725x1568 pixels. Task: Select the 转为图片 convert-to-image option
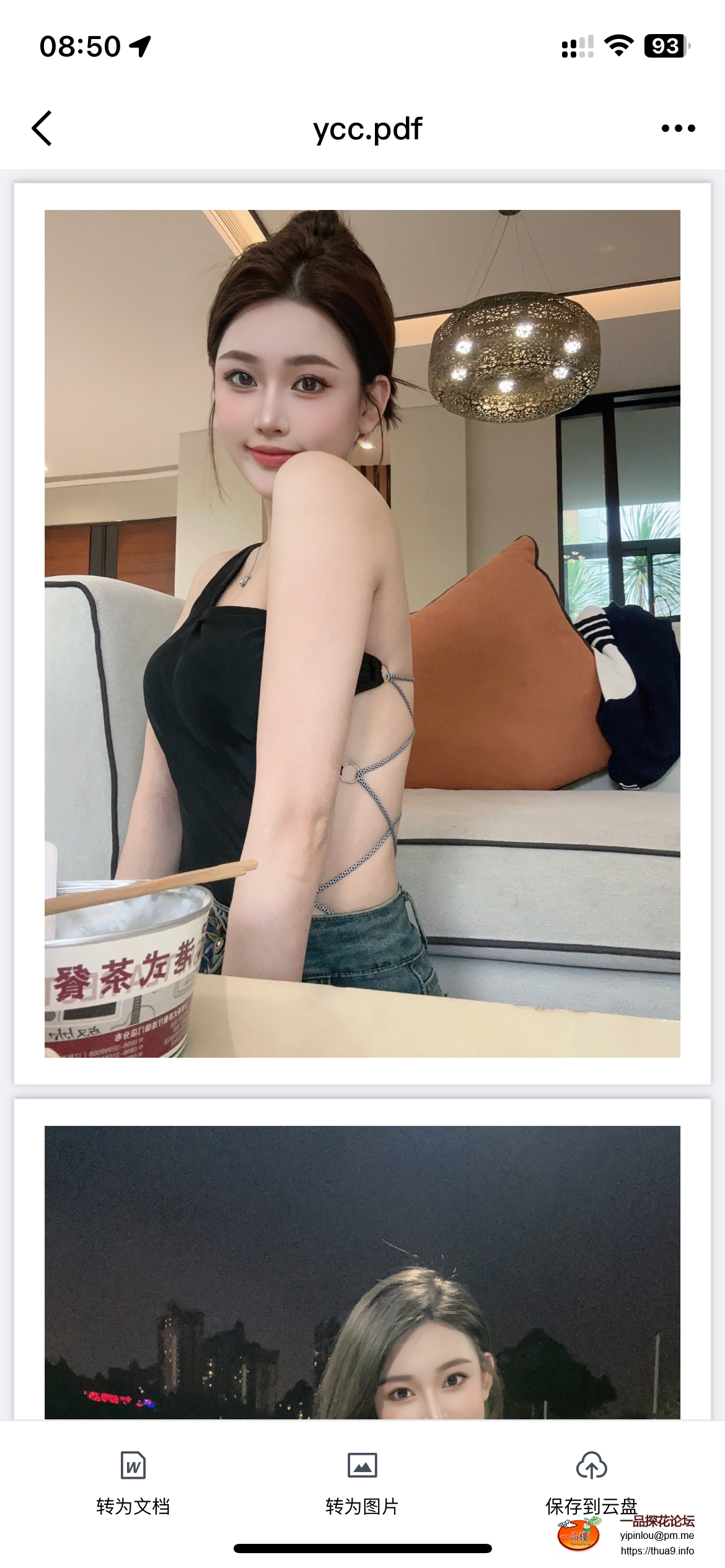(362, 1483)
